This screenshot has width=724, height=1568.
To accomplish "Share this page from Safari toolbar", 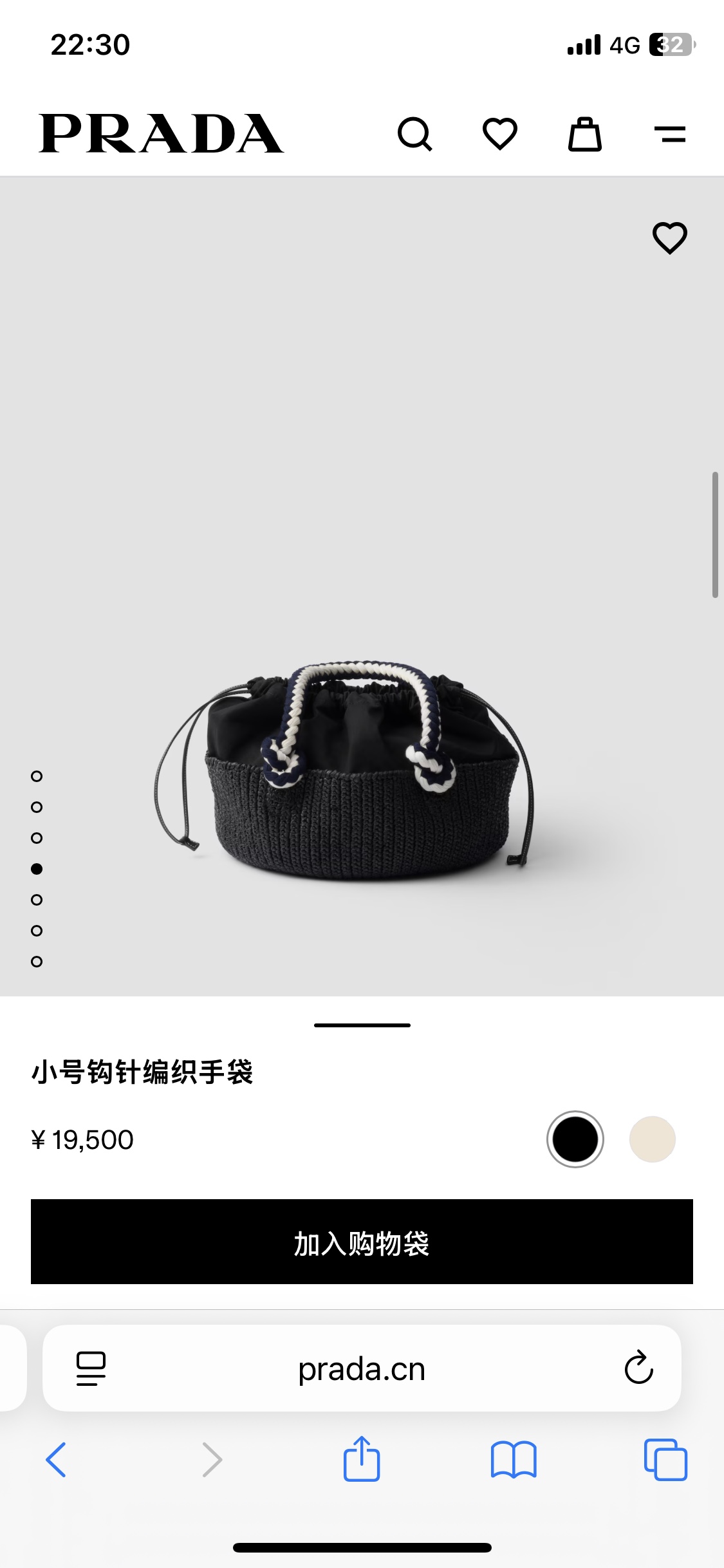I will click(x=362, y=1458).
